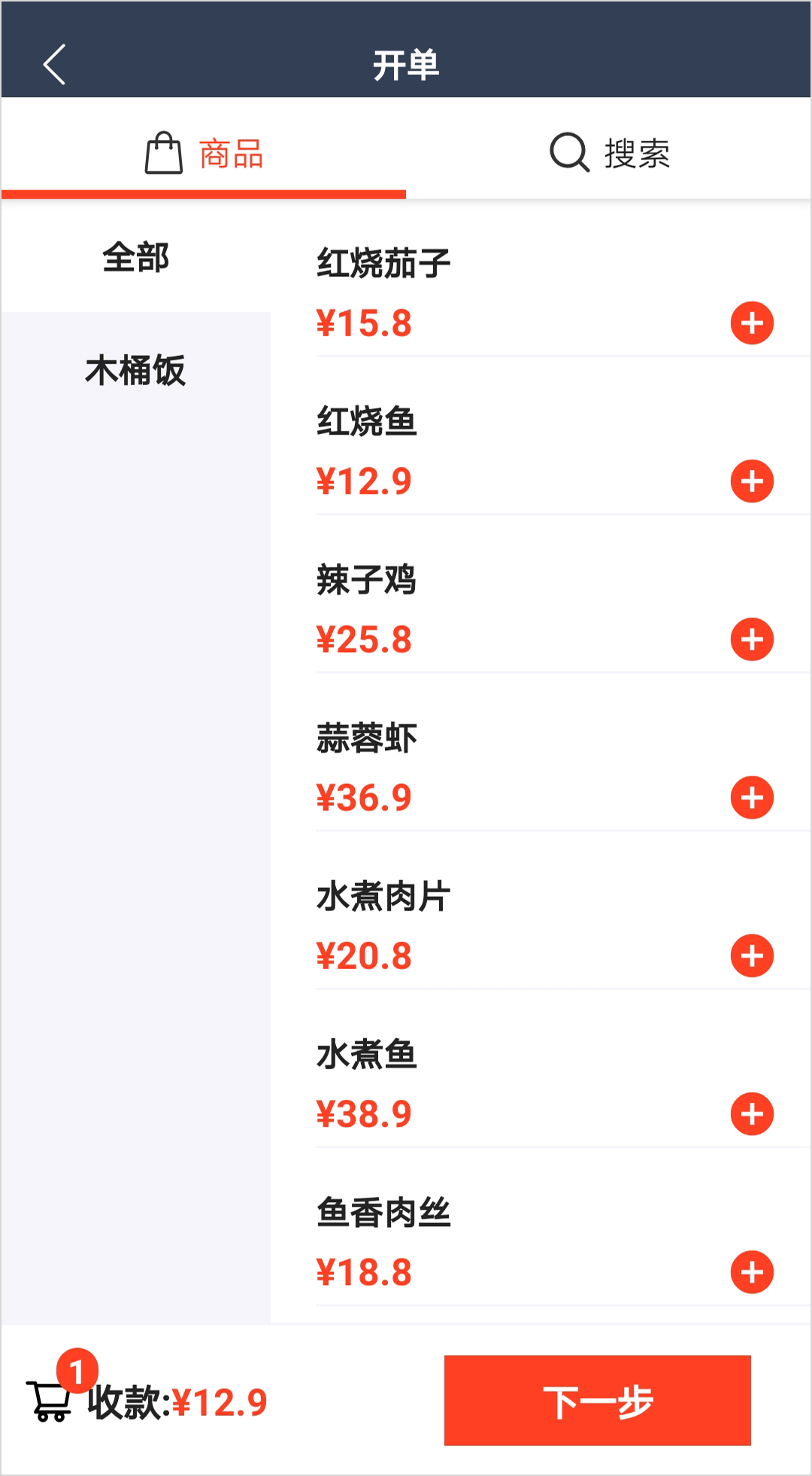Add 辣子鸡 to the order
The image size is (812, 1476).
(x=752, y=639)
